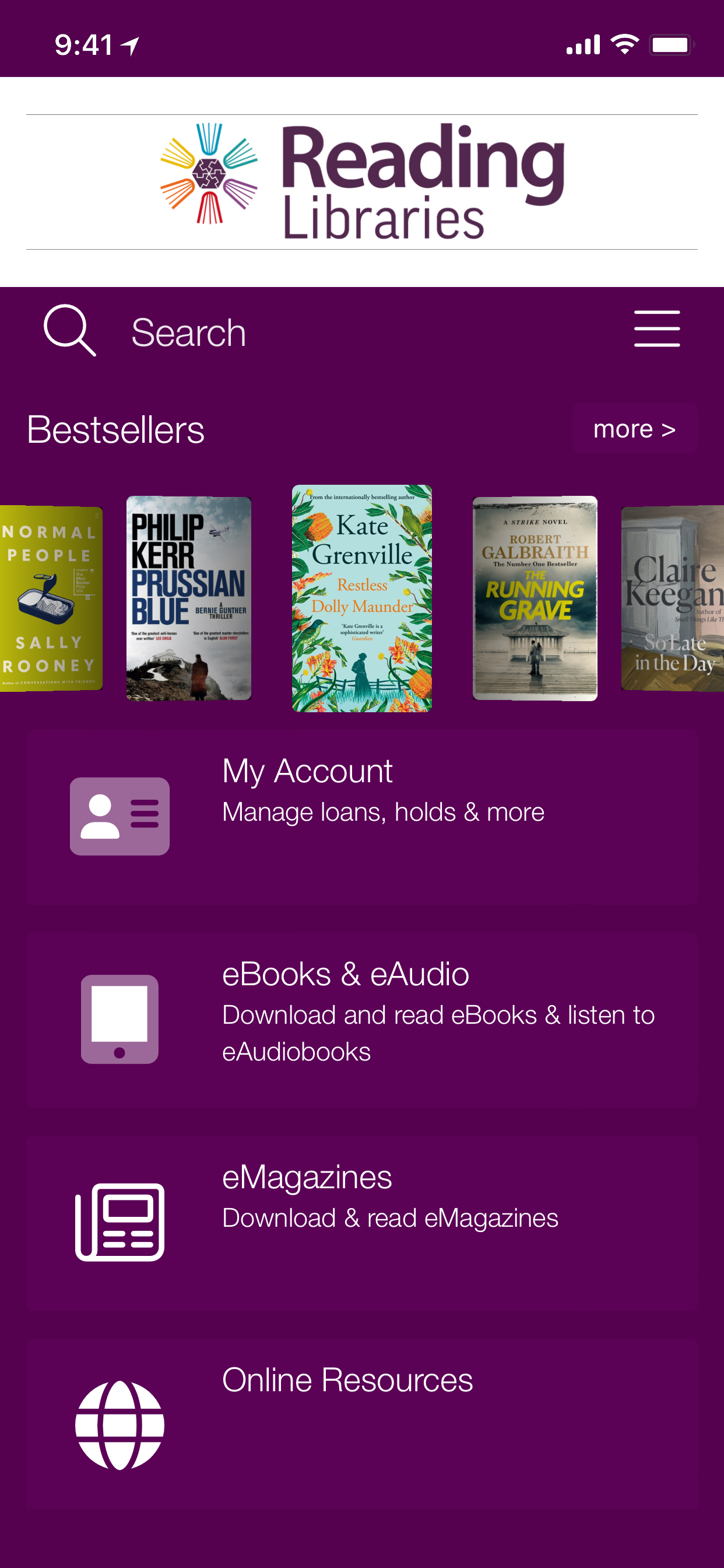This screenshot has width=724, height=1568.
Task: Open the Search text field
Action: coord(304,332)
